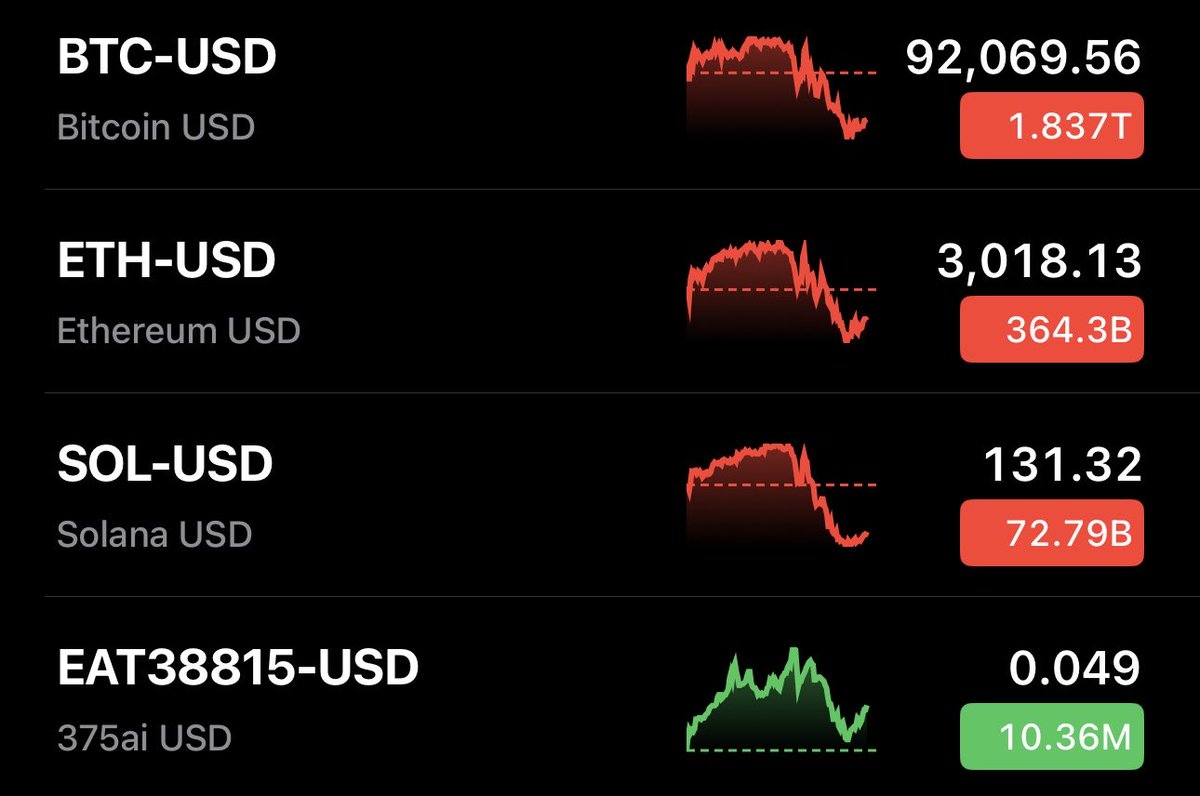Tap the red 1.837T badge for Bitcoin
Screen dimensions: 1200x796
[1051, 126]
